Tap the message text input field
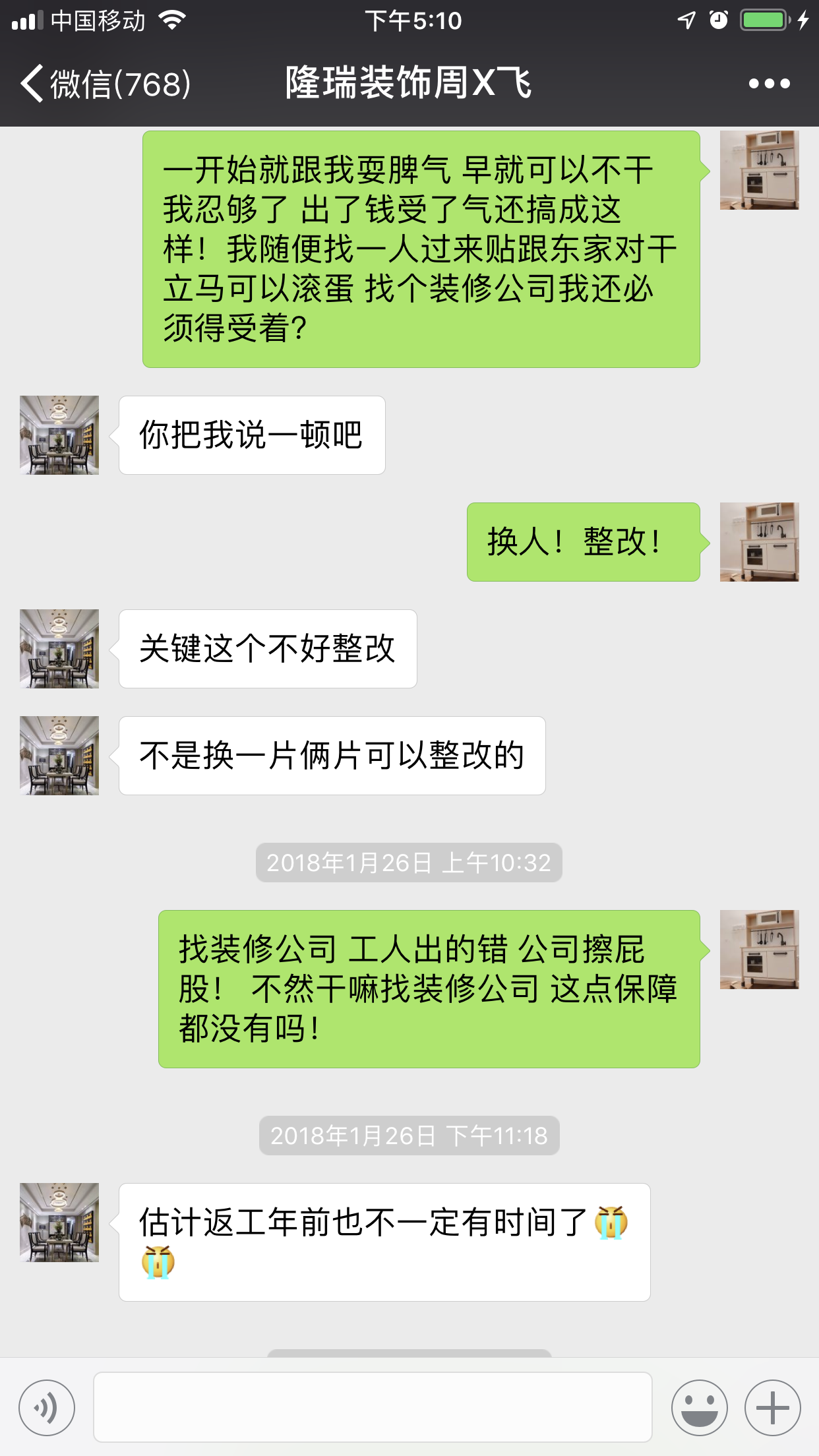The image size is (819, 1456). 373,1408
